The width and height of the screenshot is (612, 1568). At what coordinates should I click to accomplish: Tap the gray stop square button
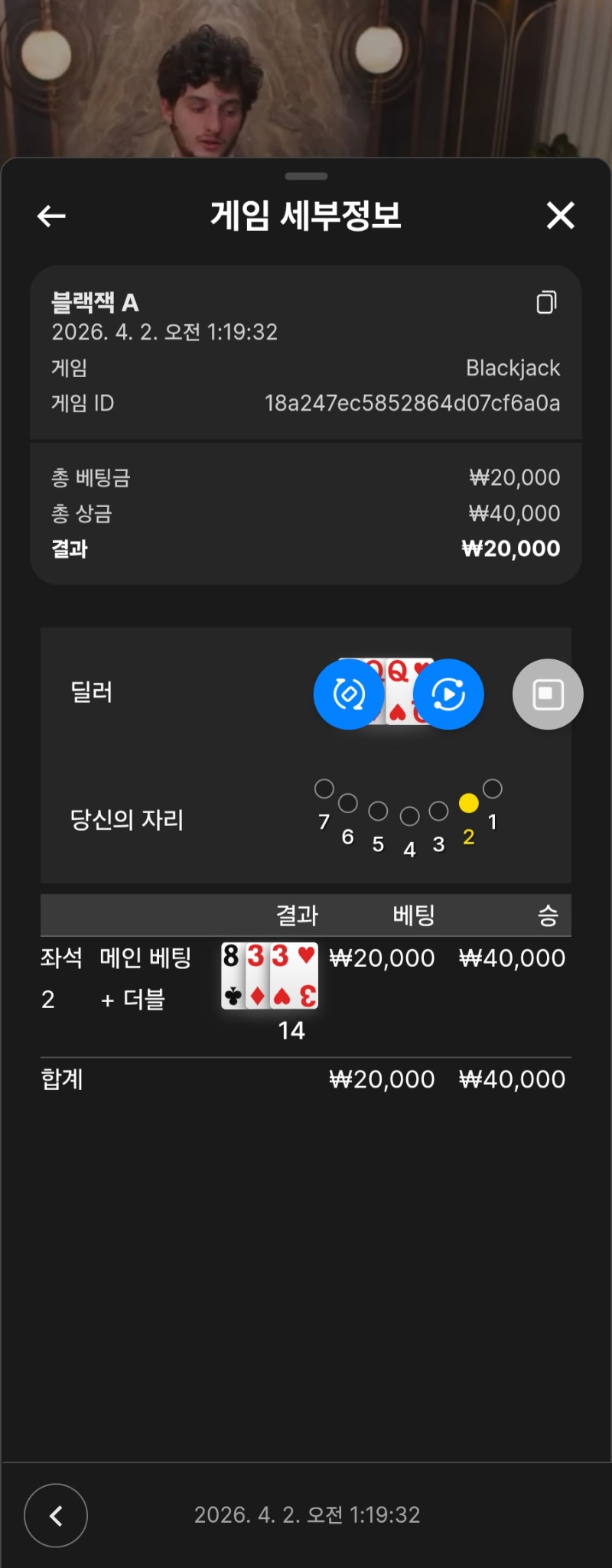[548, 694]
